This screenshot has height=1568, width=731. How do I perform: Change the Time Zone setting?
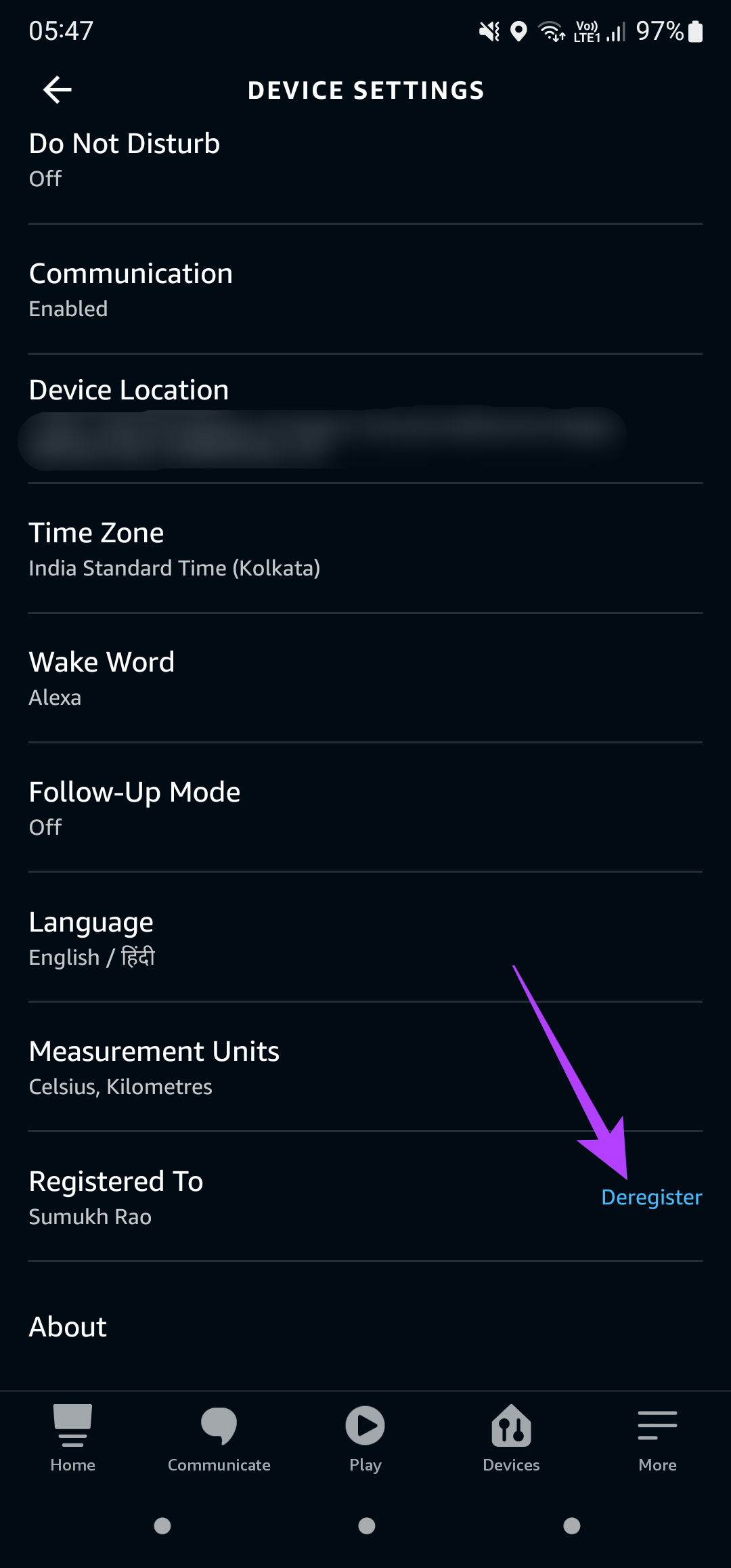point(365,548)
